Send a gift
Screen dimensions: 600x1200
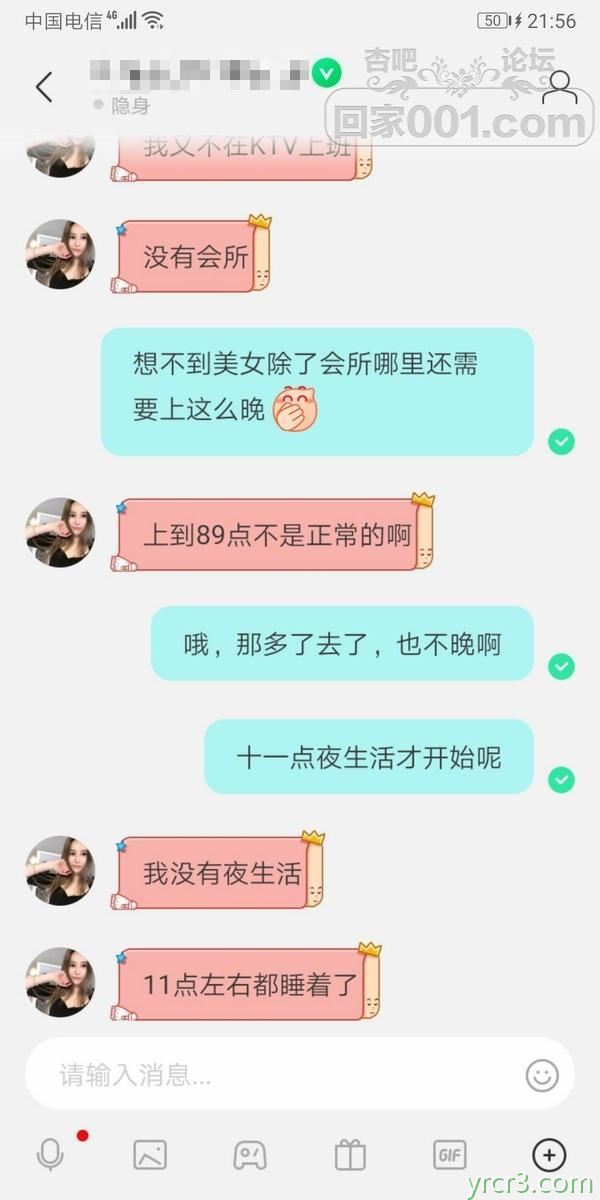(350, 1155)
